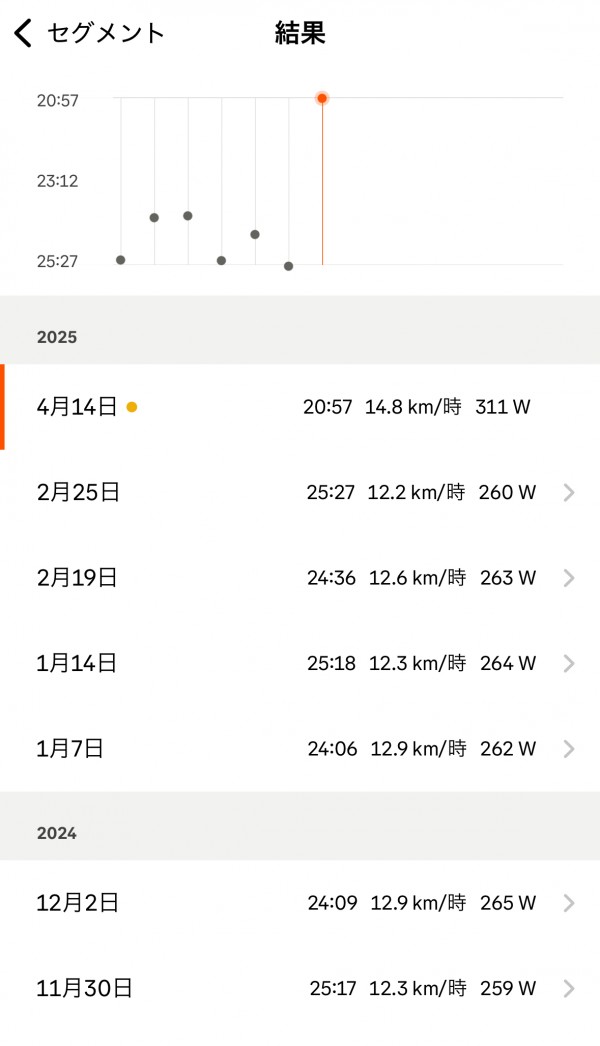Open the 2月25日 effort result
Screen dimensions: 600x1046
pos(300,492)
